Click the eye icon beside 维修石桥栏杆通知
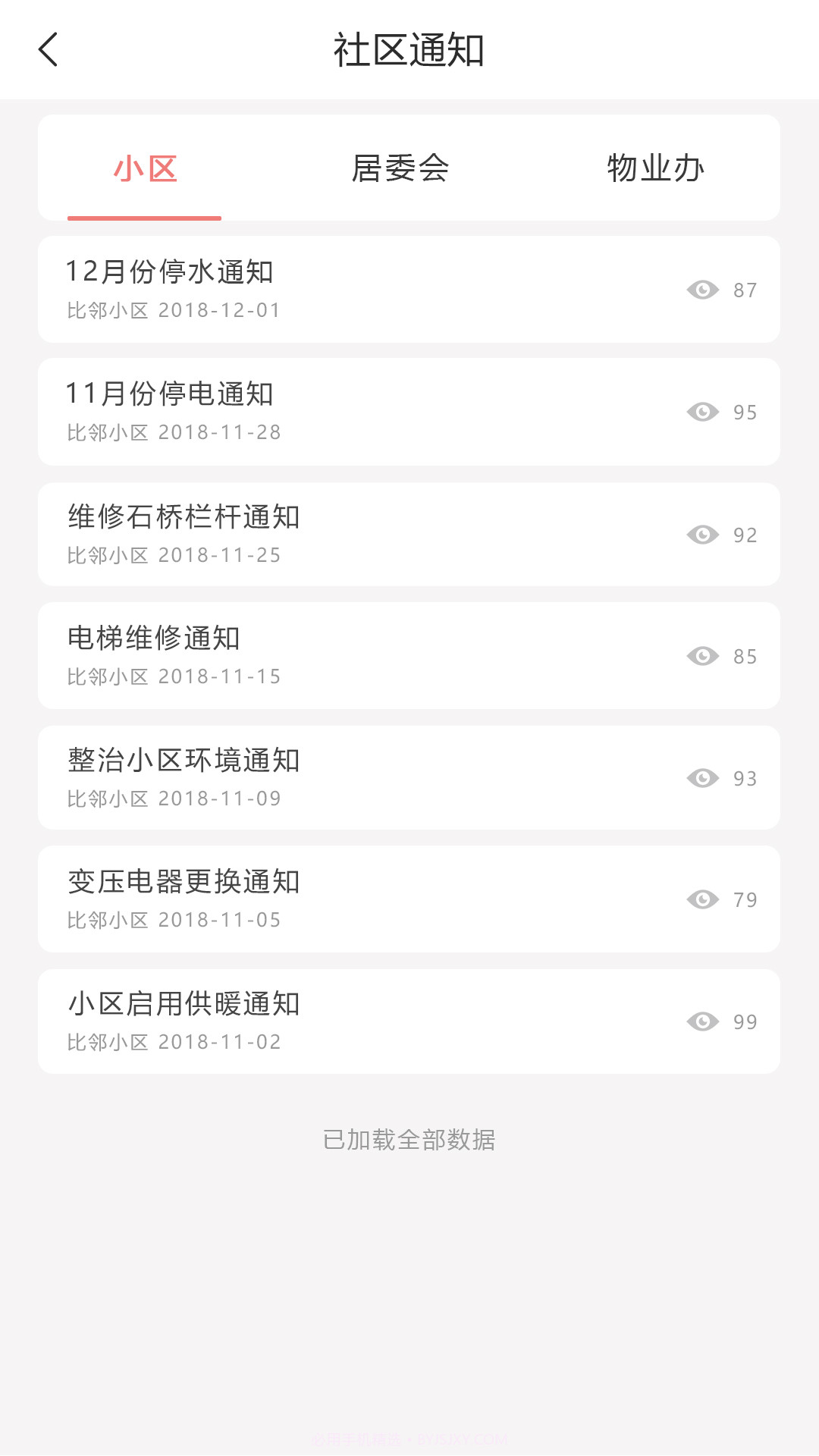This screenshot has width=819, height=1456. pyautogui.click(x=703, y=535)
